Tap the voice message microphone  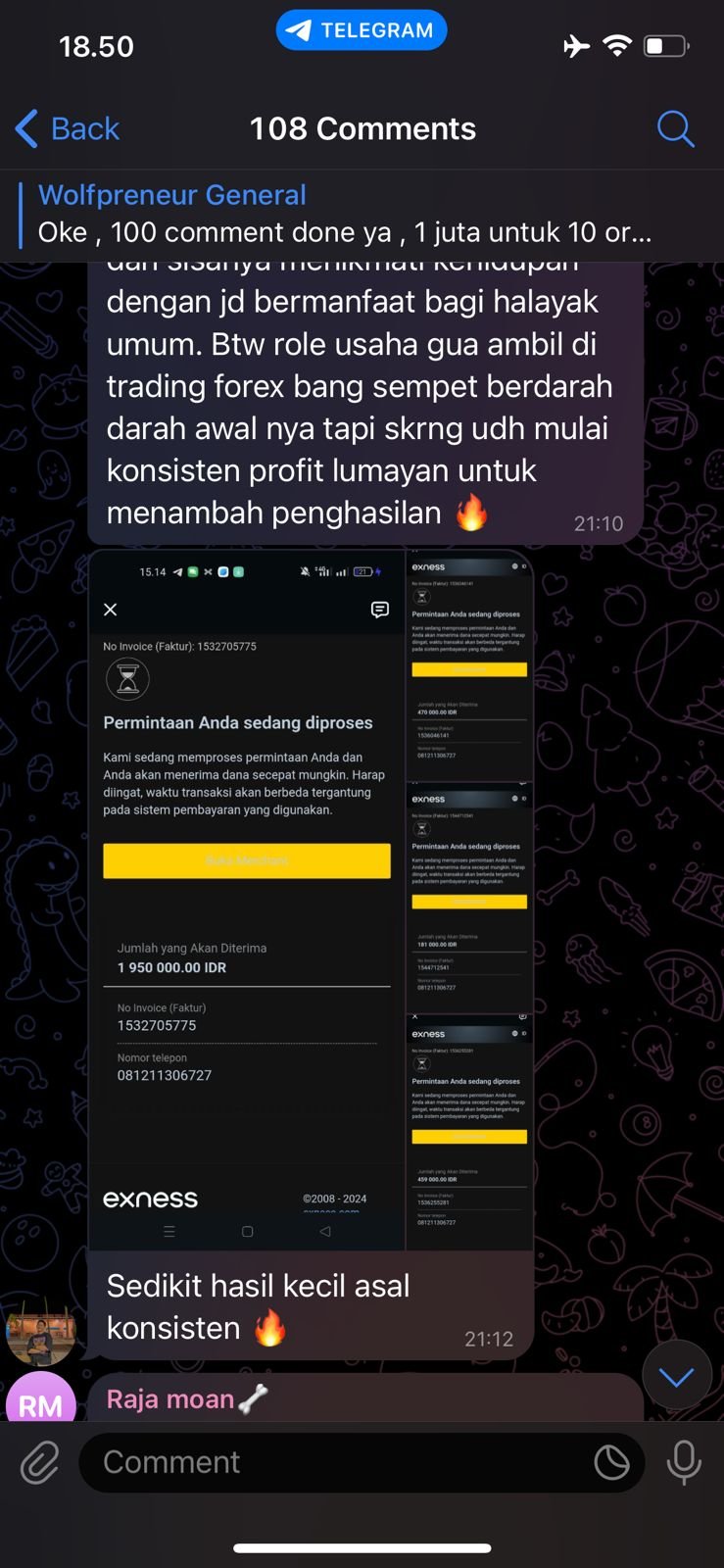684,1463
